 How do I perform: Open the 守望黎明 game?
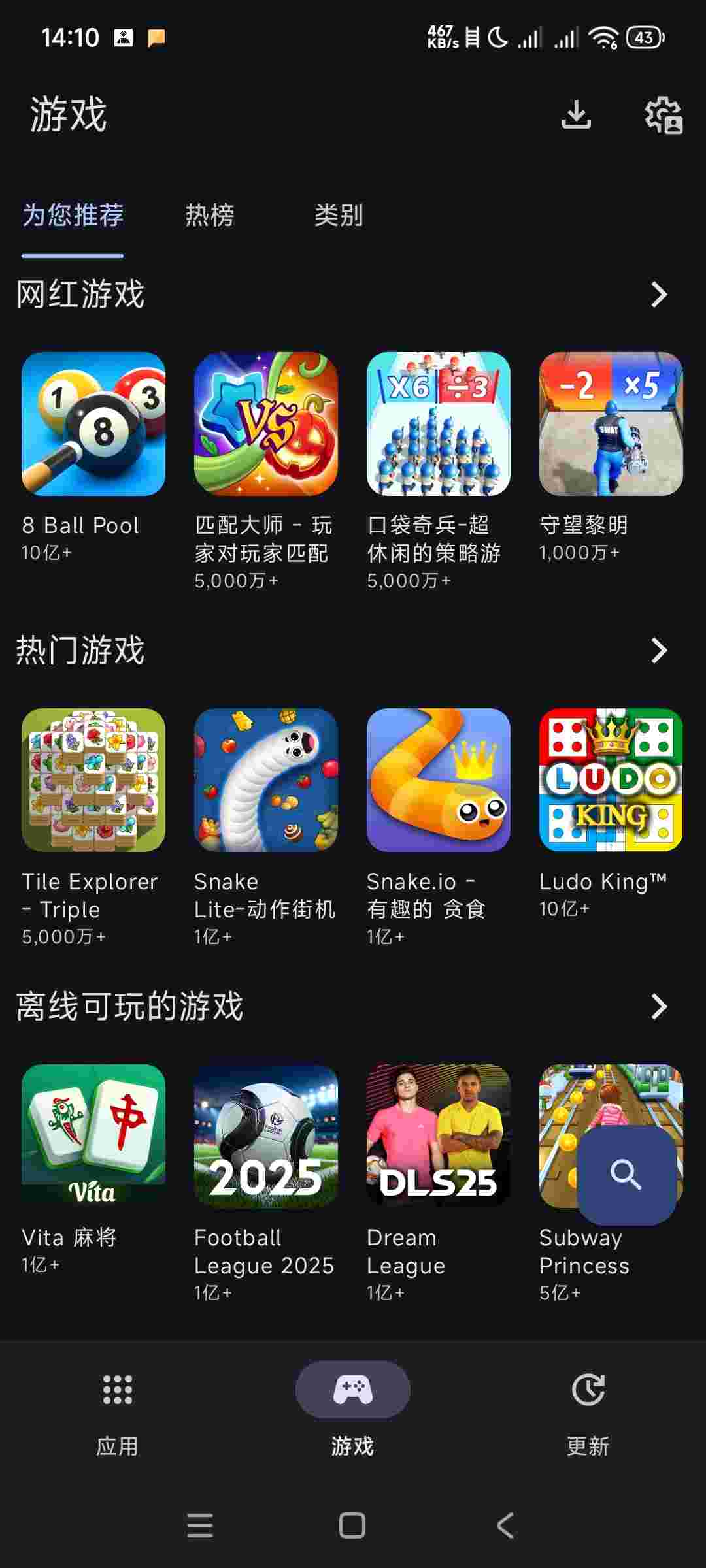611,424
